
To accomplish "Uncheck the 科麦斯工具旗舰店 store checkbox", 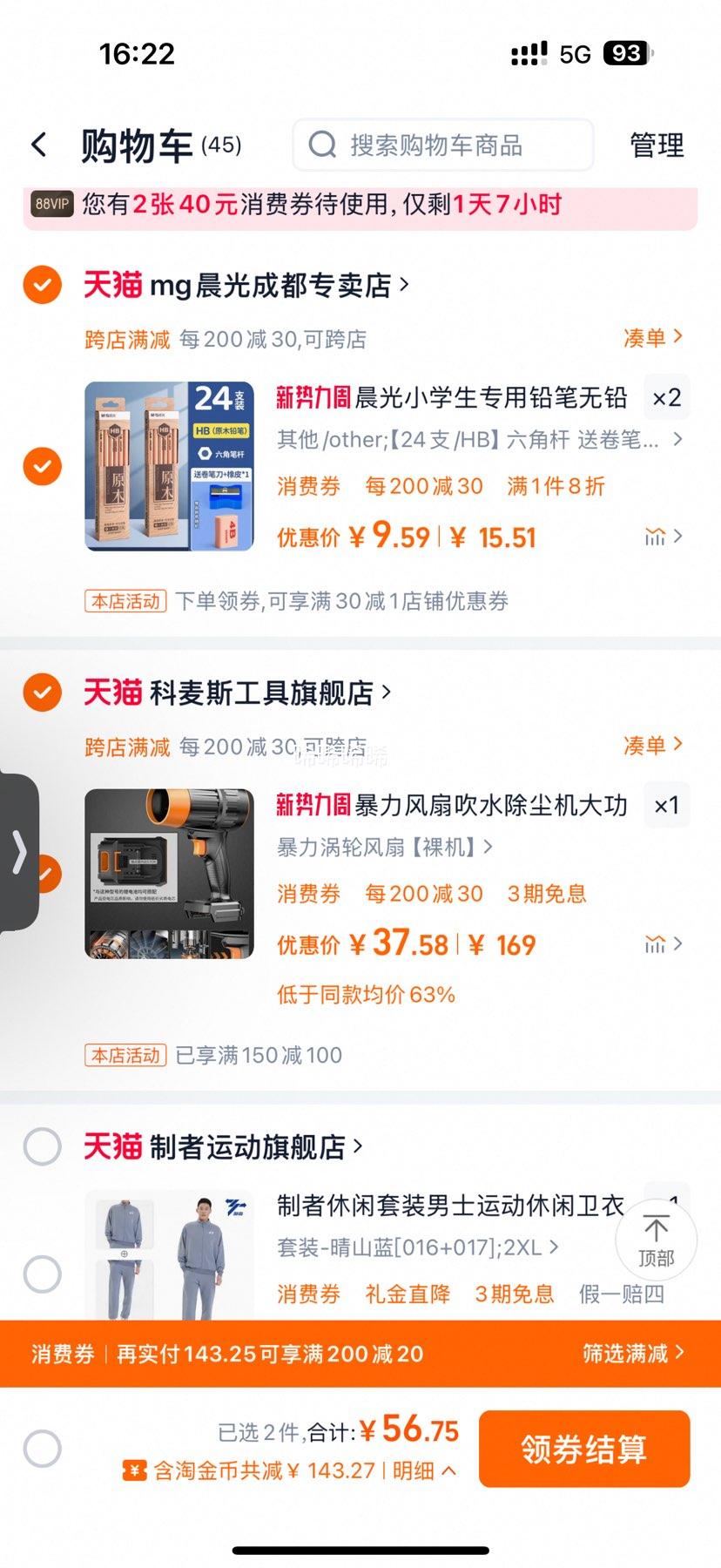I will tap(42, 693).
